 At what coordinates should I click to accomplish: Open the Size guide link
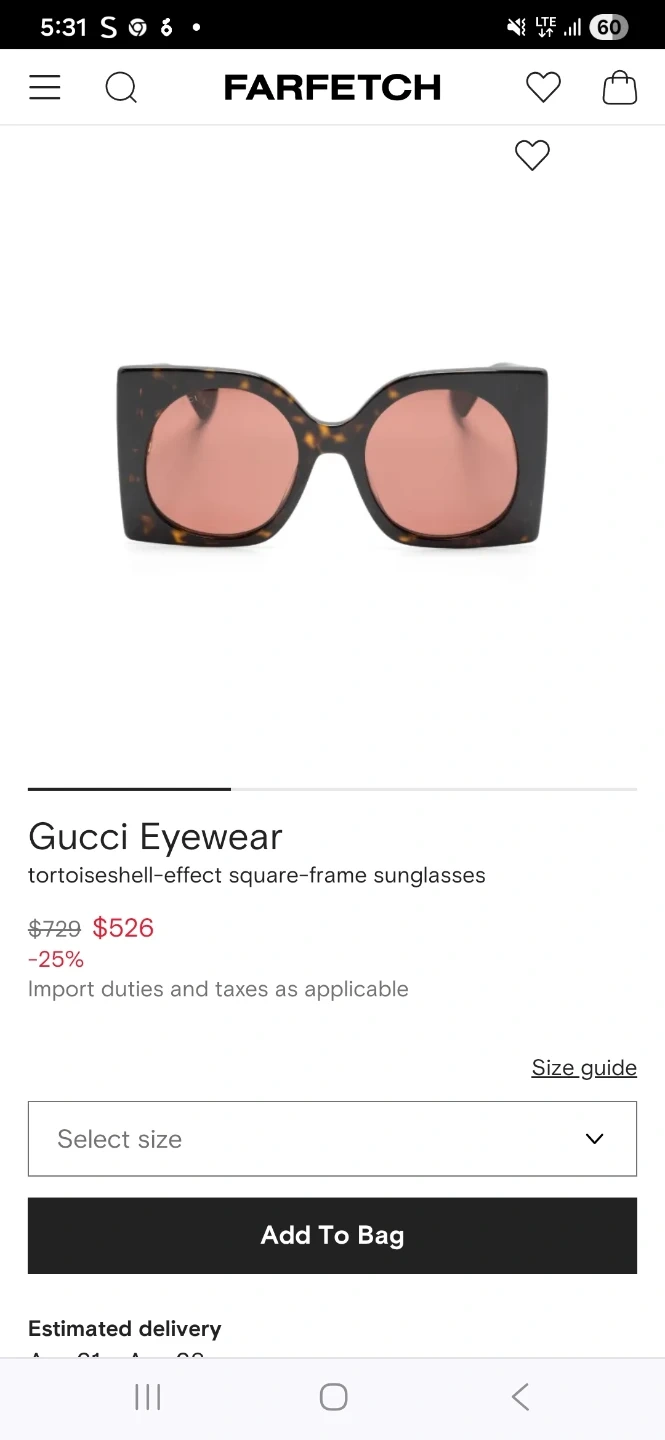click(584, 1068)
